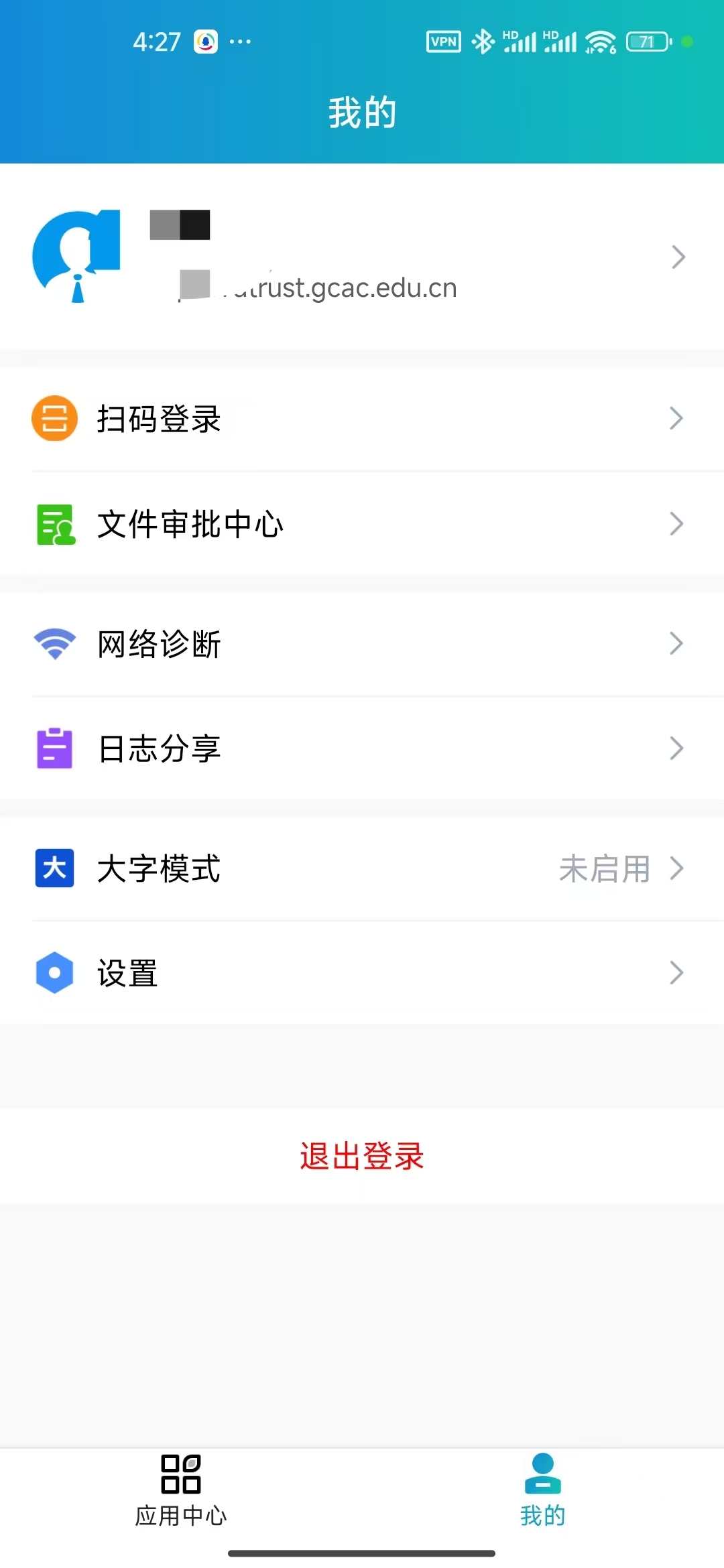Tap the blue 大 icon for large-font mode
The image size is (724, 1568).
pos(54,868)
